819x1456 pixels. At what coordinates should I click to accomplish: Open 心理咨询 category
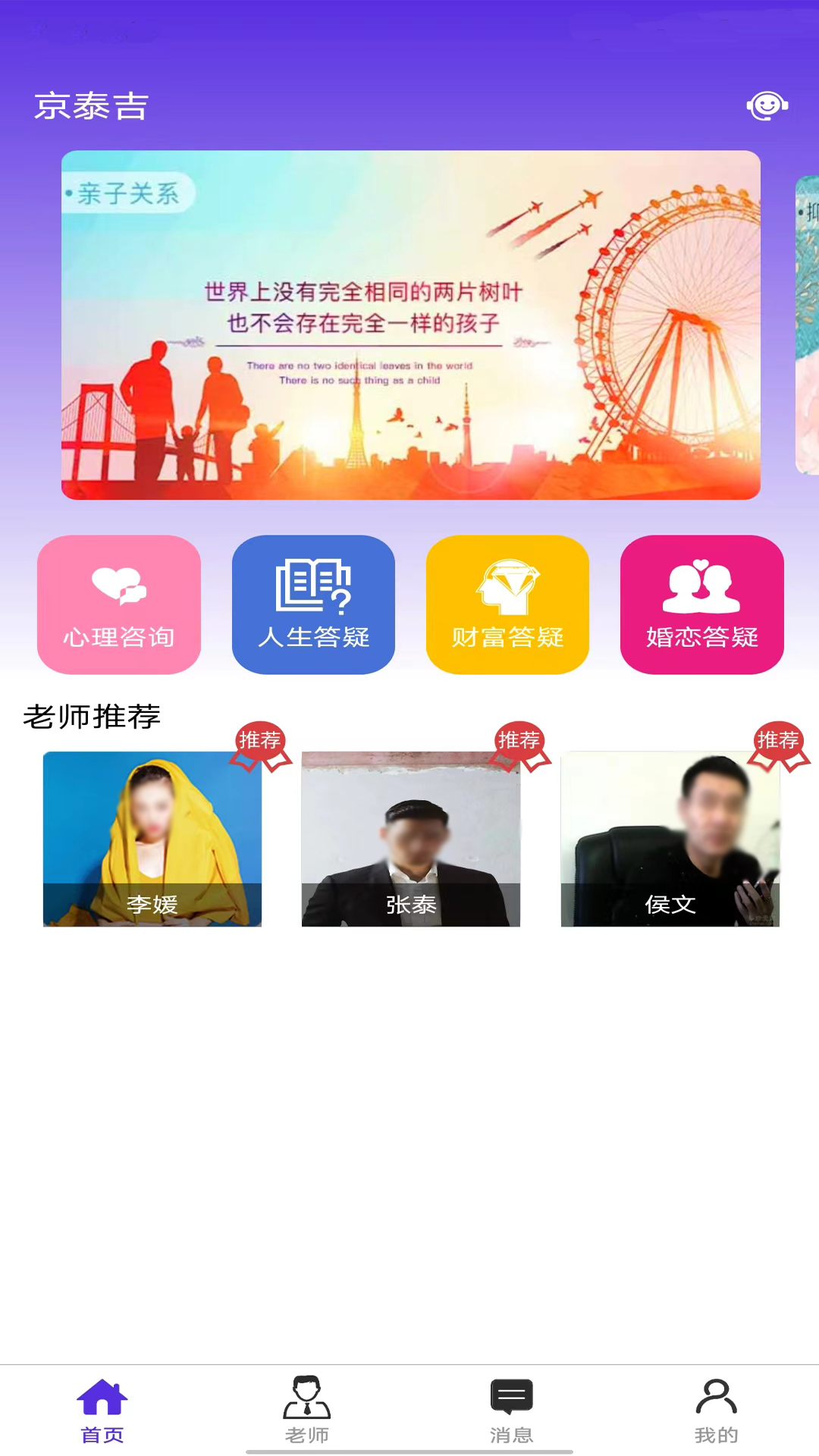click(119, 604)
